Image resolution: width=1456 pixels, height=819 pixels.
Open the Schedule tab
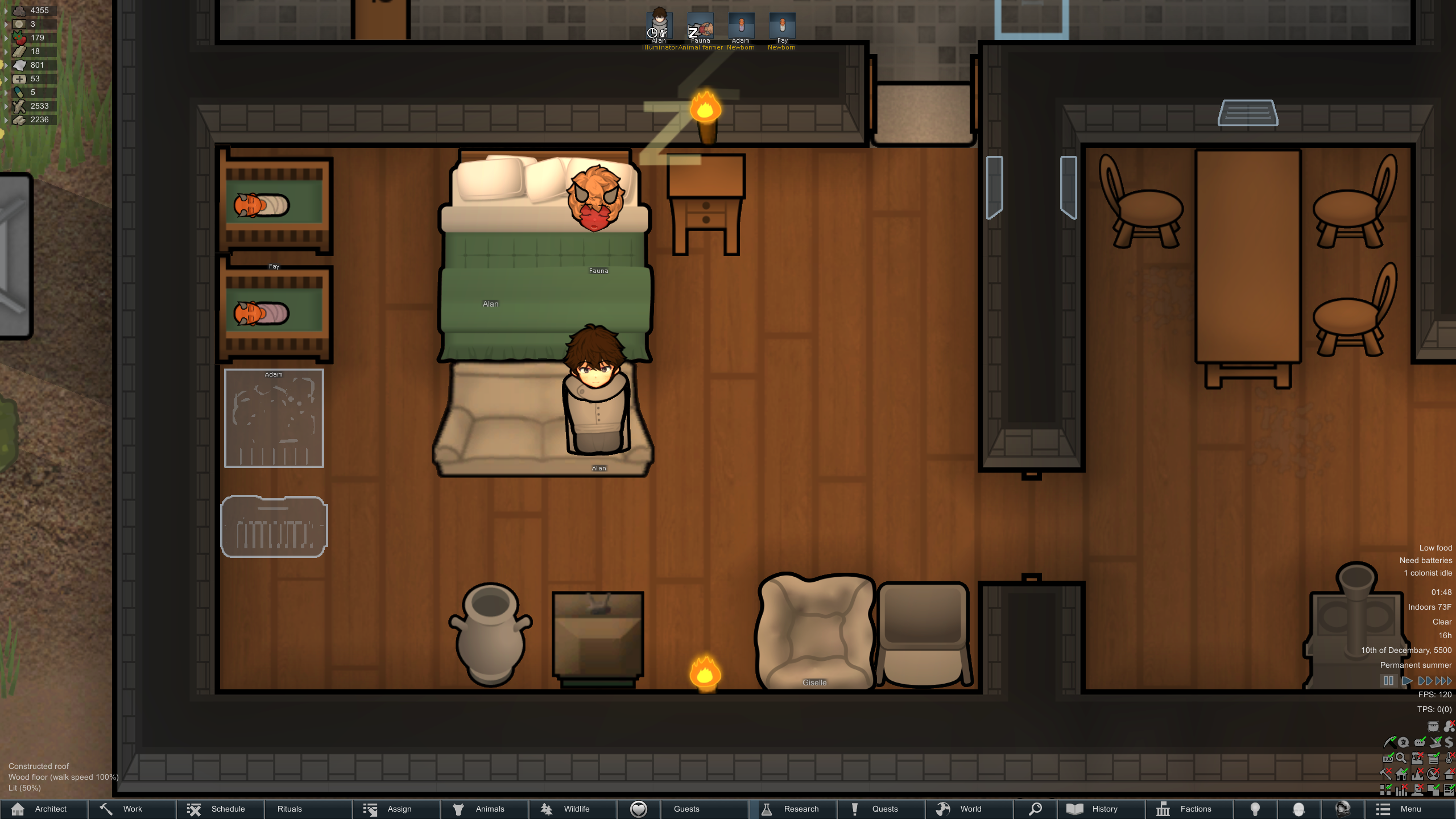[x=220, y=809]
